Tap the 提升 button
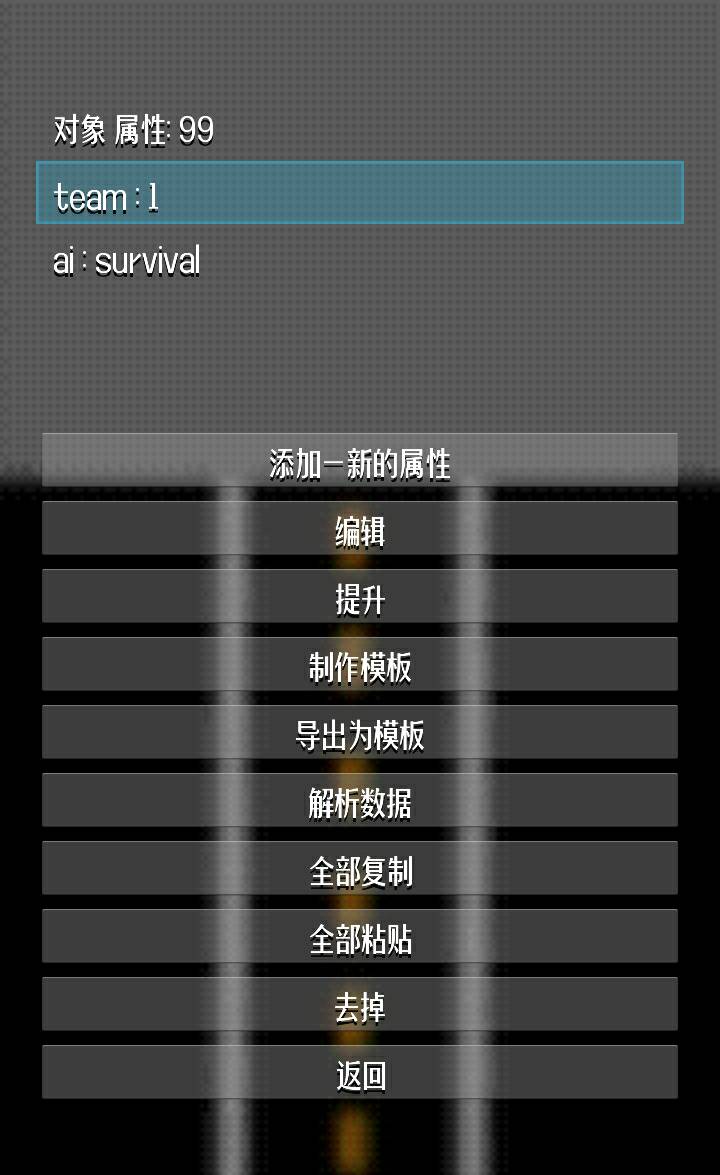This screenshot has width=720, height=1175. click(x=360, y=599)
